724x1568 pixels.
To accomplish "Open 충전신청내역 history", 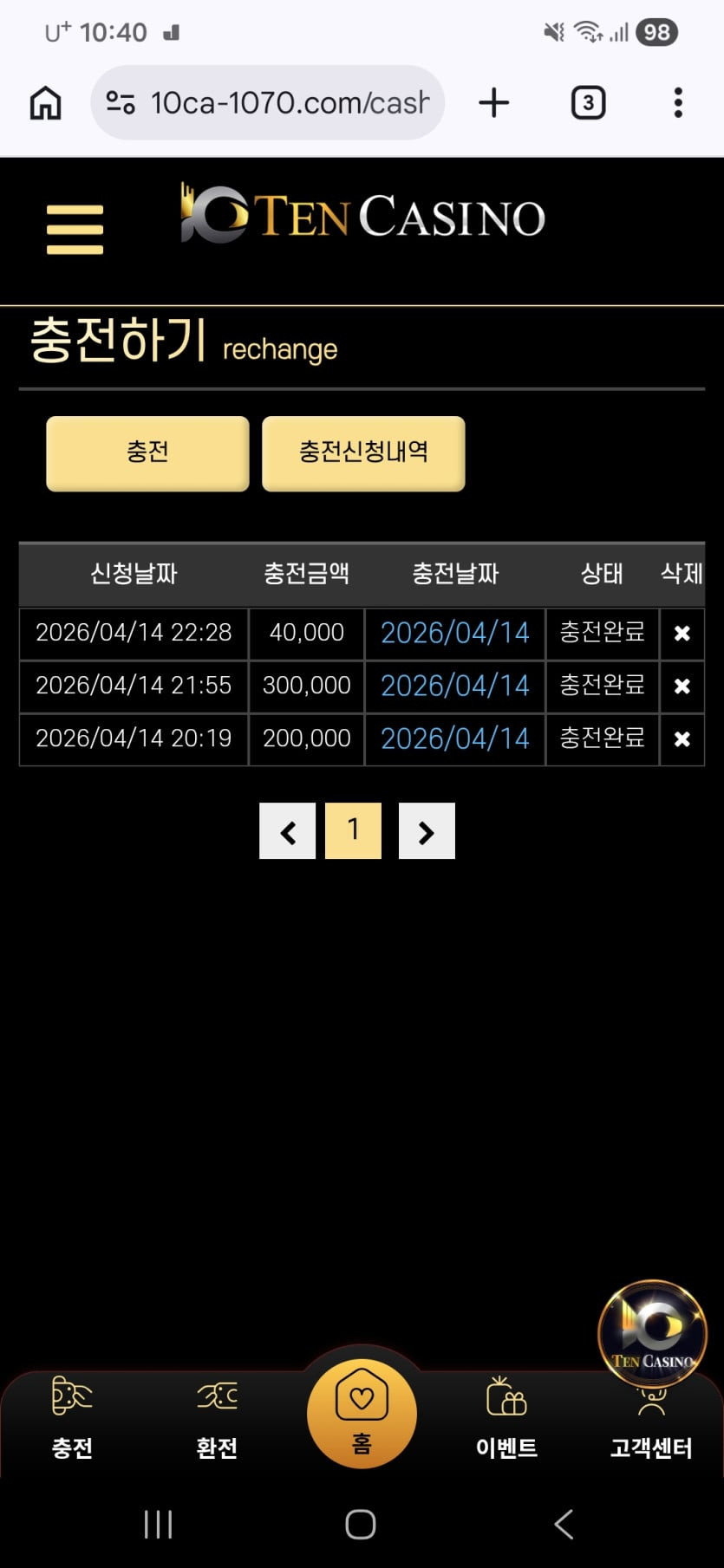I will coord(363,453).
